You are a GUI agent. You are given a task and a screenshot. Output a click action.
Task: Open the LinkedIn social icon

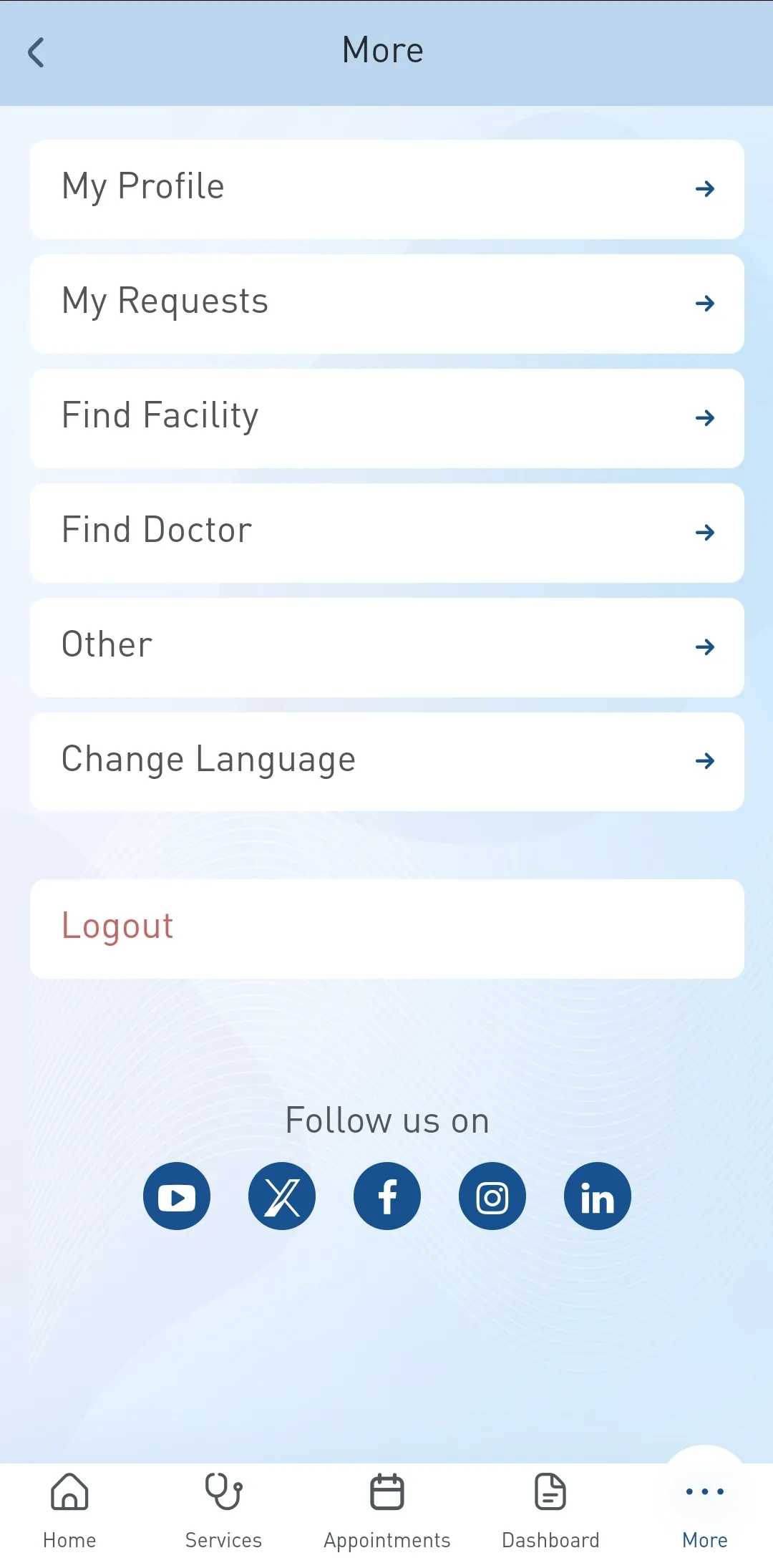(x=597, y=1196)
